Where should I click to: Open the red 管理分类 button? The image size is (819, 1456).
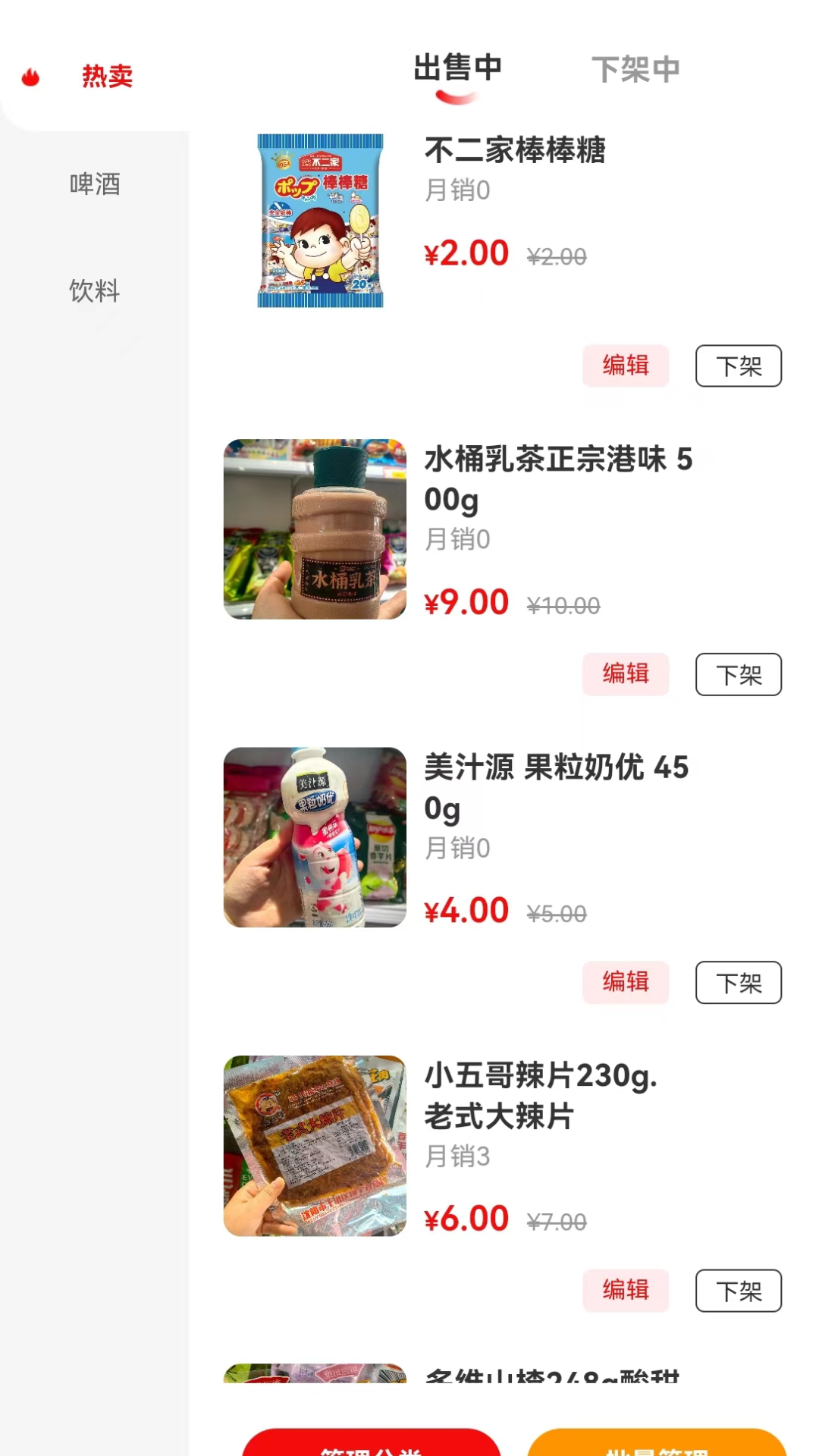click(371, 1445)
